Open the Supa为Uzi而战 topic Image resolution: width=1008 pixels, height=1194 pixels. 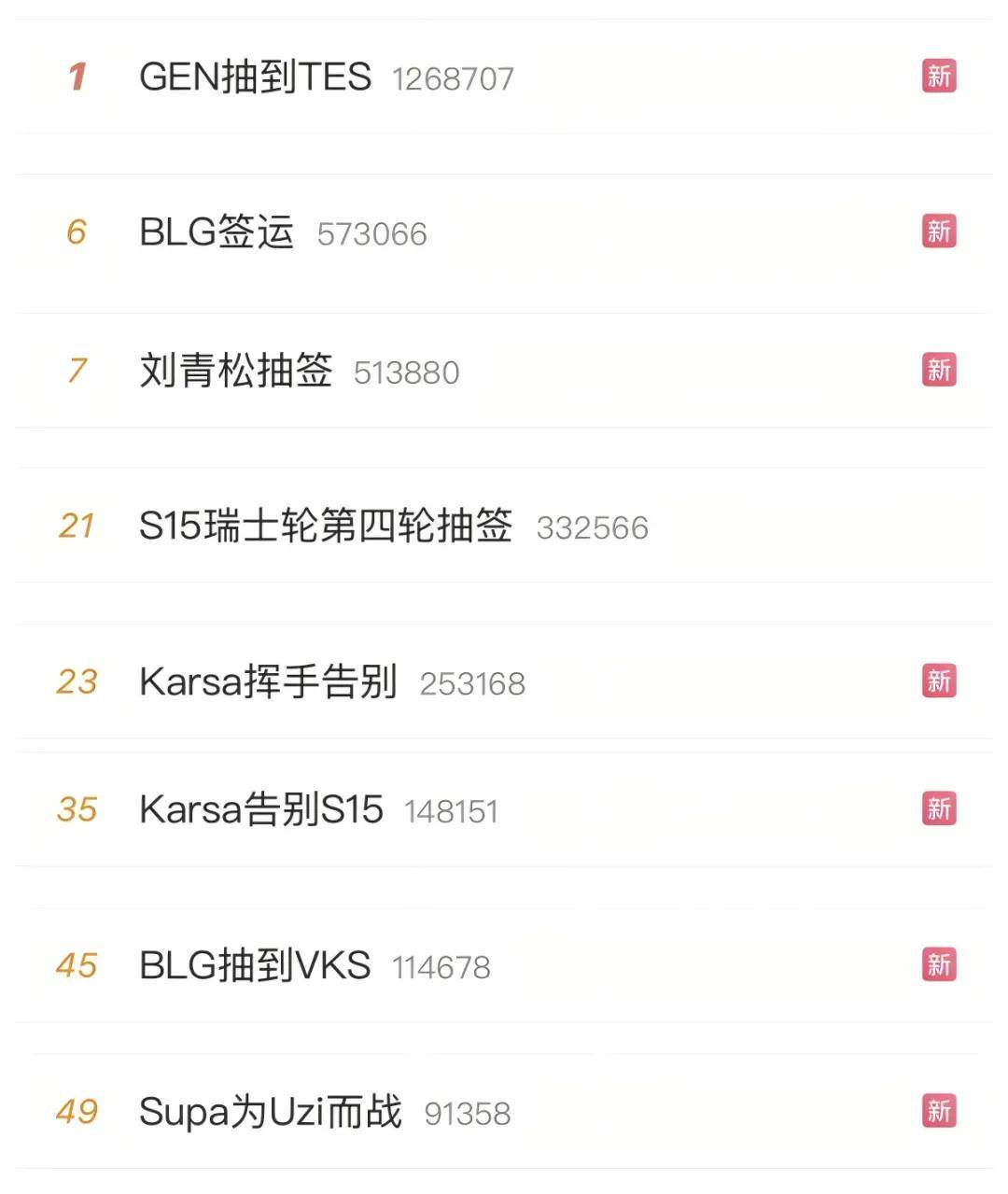coord(271,1113)
